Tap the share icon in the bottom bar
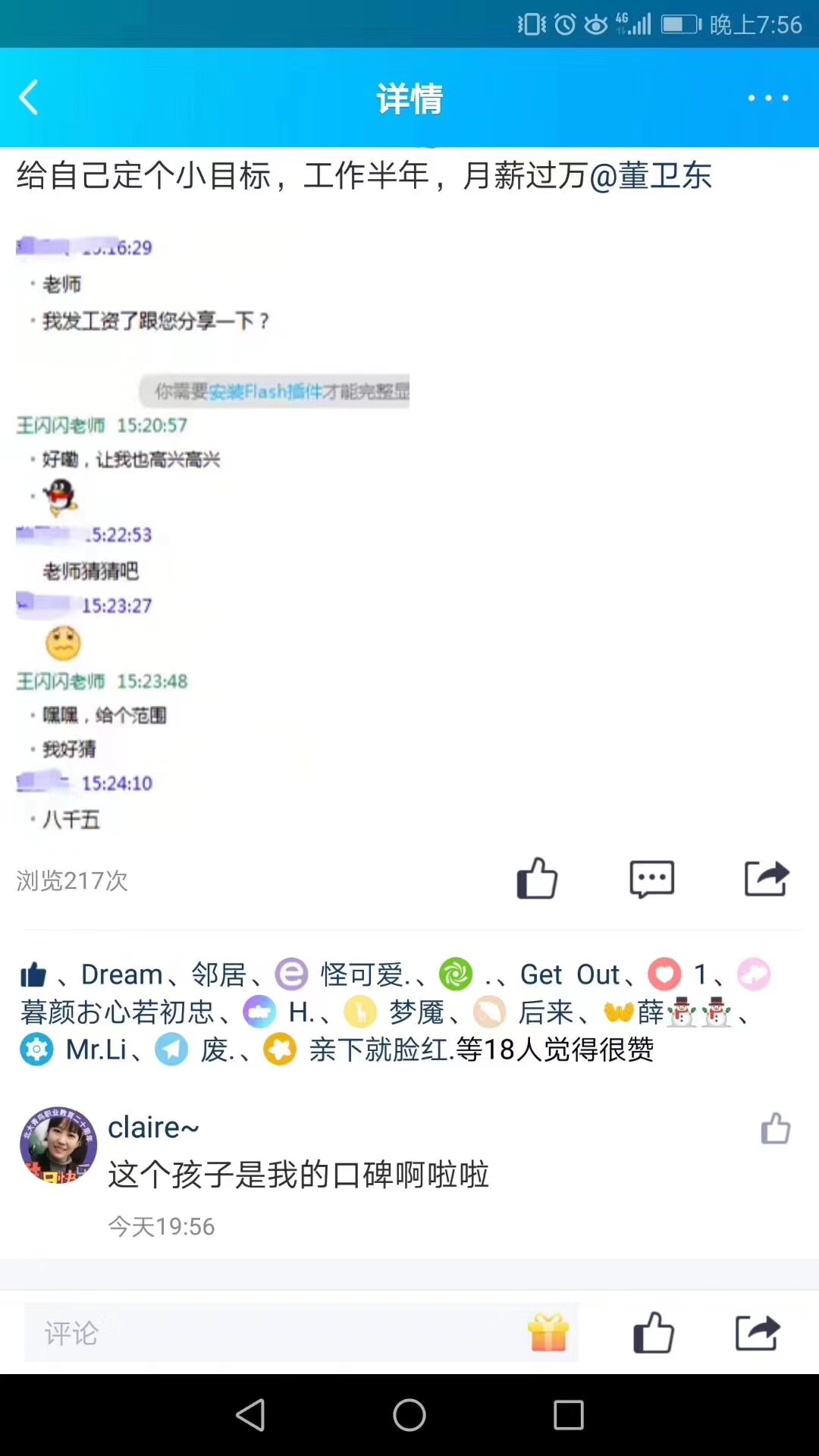 [757, 1332]
